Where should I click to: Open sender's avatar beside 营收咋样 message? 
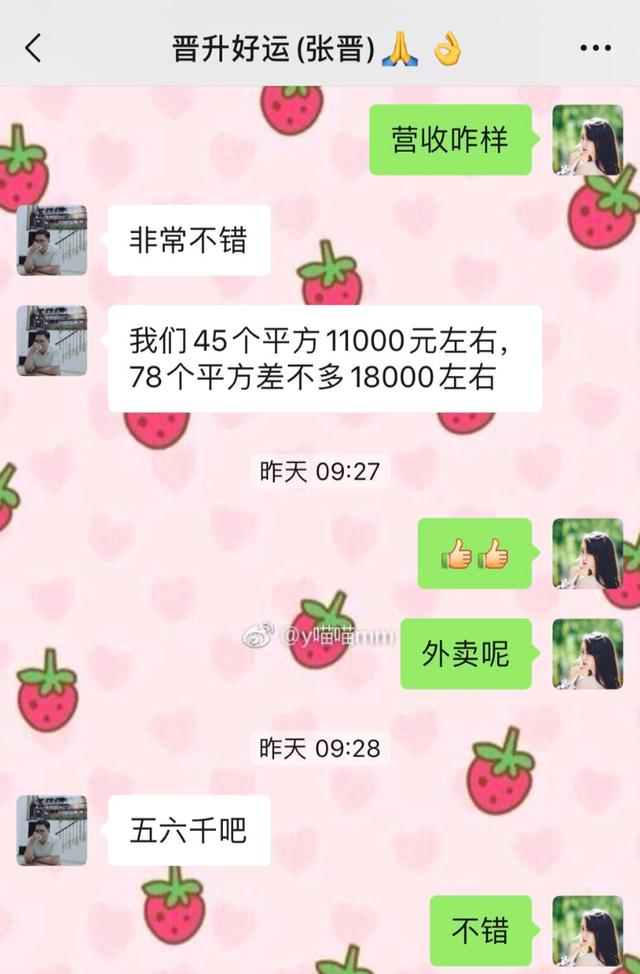tap(587, 140)
